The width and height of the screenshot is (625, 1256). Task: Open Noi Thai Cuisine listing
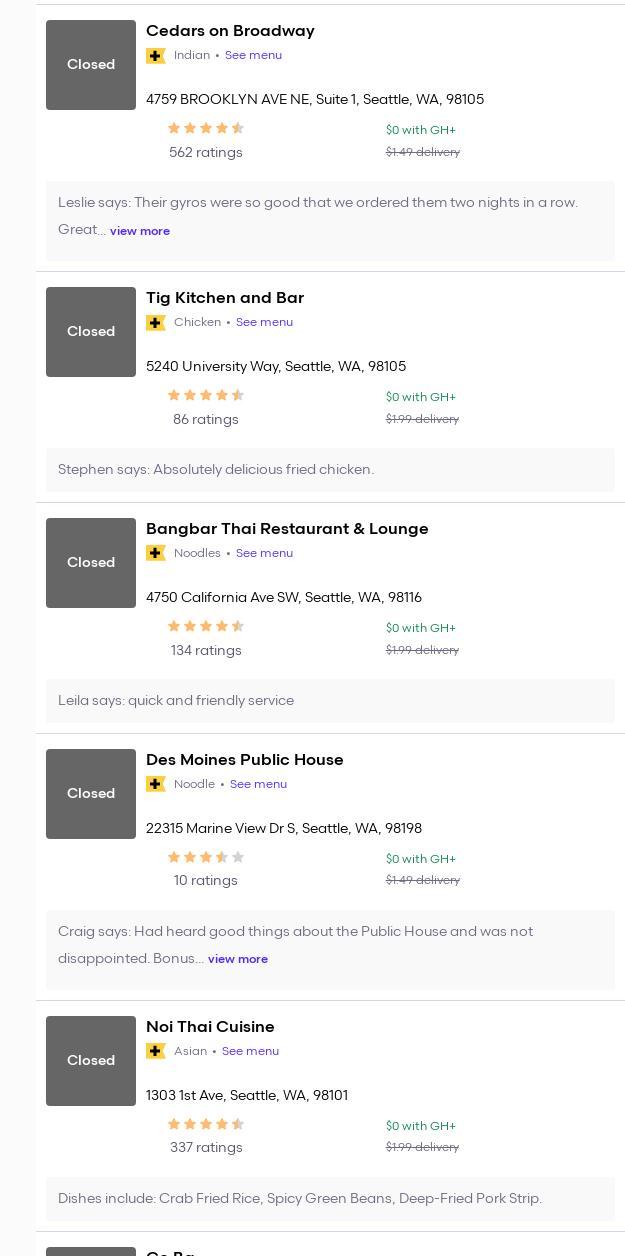(x=210, y=1027)
